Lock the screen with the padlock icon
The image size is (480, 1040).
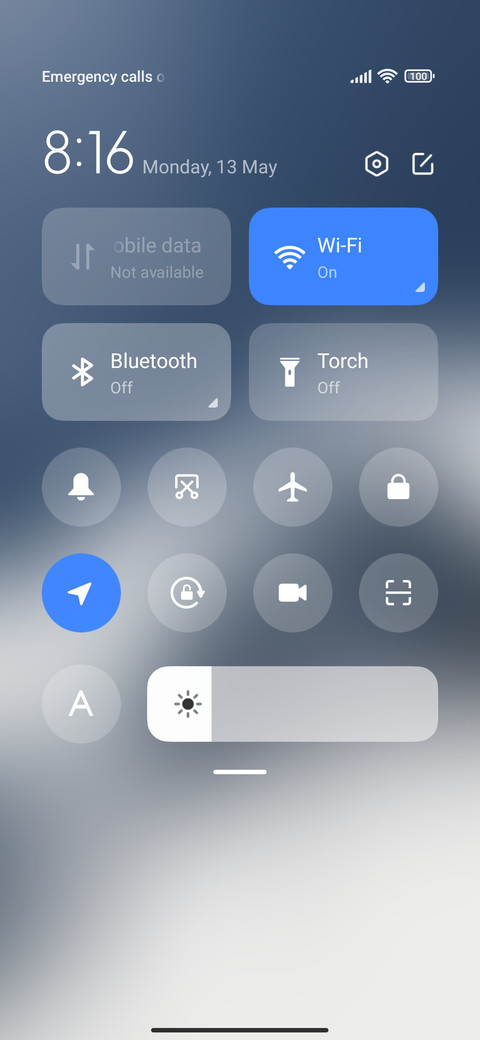coord(398,487)
